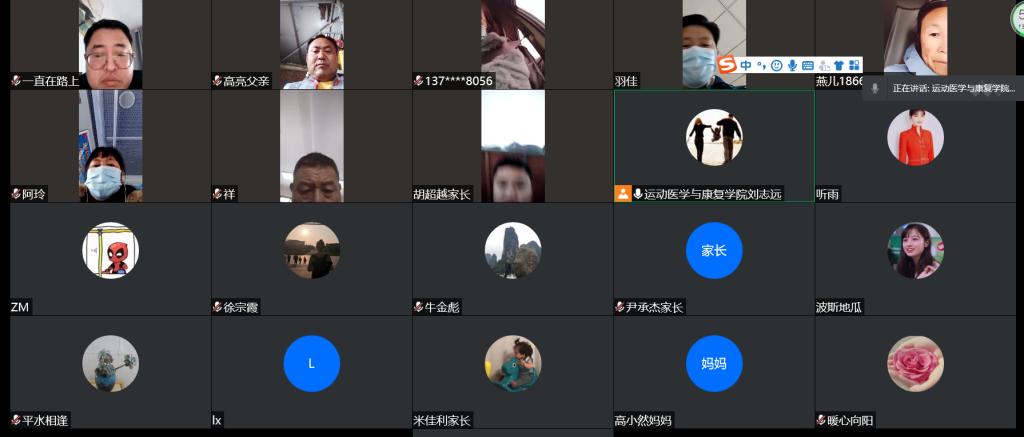Open the video tile of 一直在路上
1024x437 pixels.
[110, 44]
